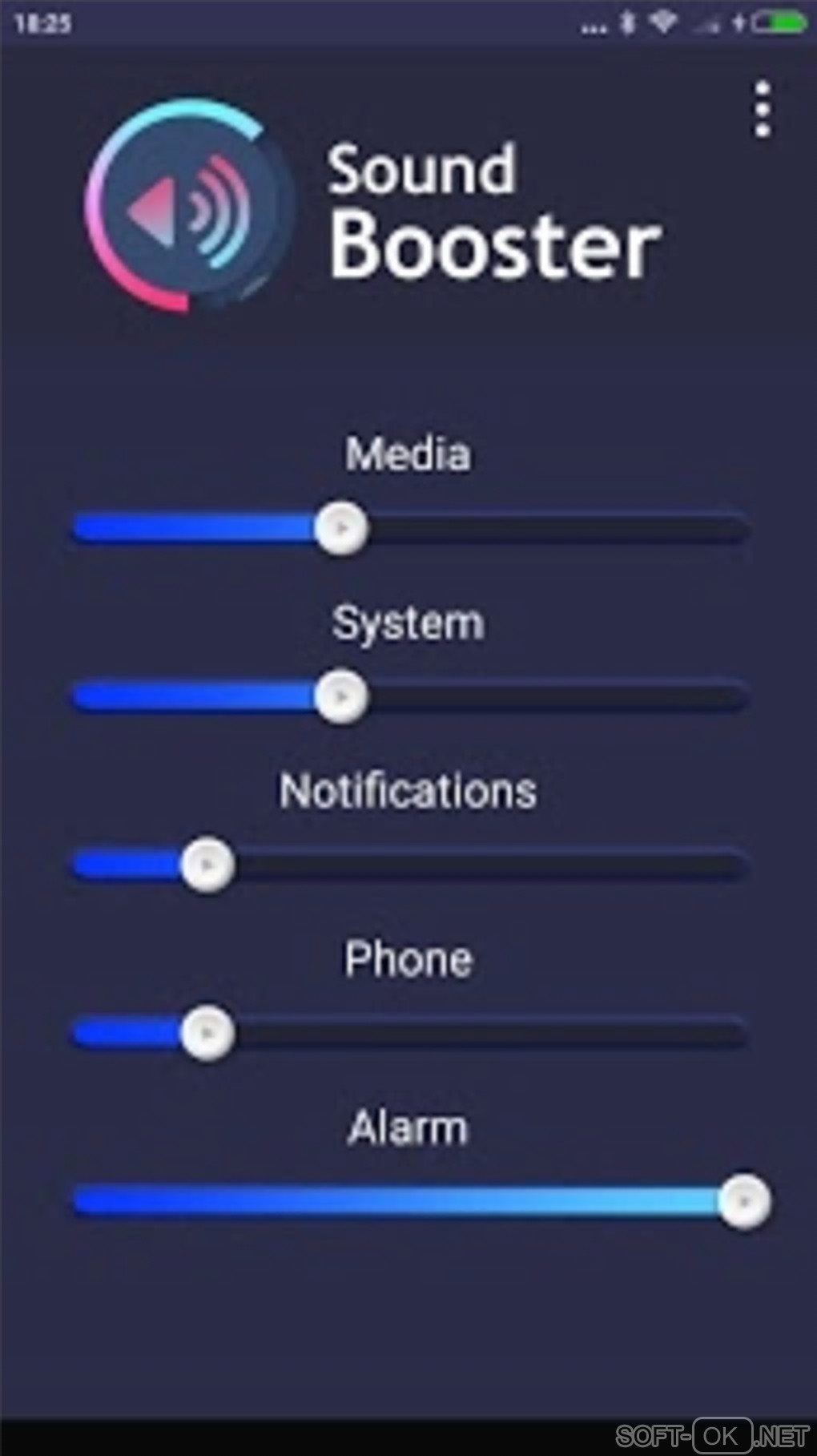Image resolution: width=817 pixels, height=1456 pixels.
Task: Tap the Alarm volume slider
Action: point(743,1201)
